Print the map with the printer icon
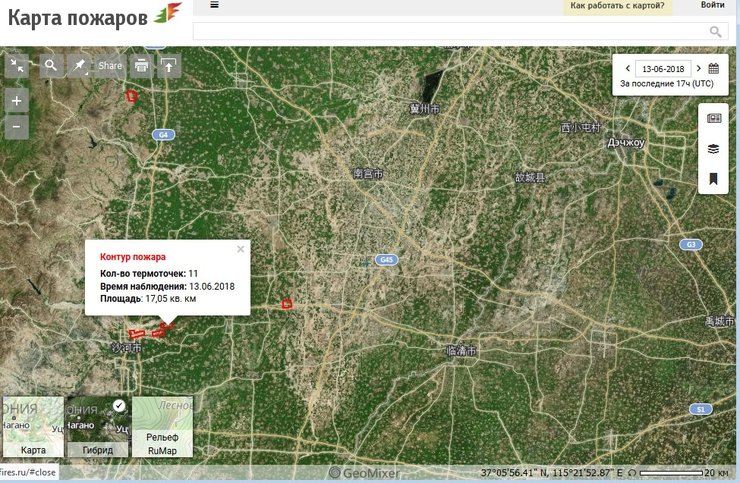Image resolution: width=740 pixels, height=483 pixels. (141, 66)
